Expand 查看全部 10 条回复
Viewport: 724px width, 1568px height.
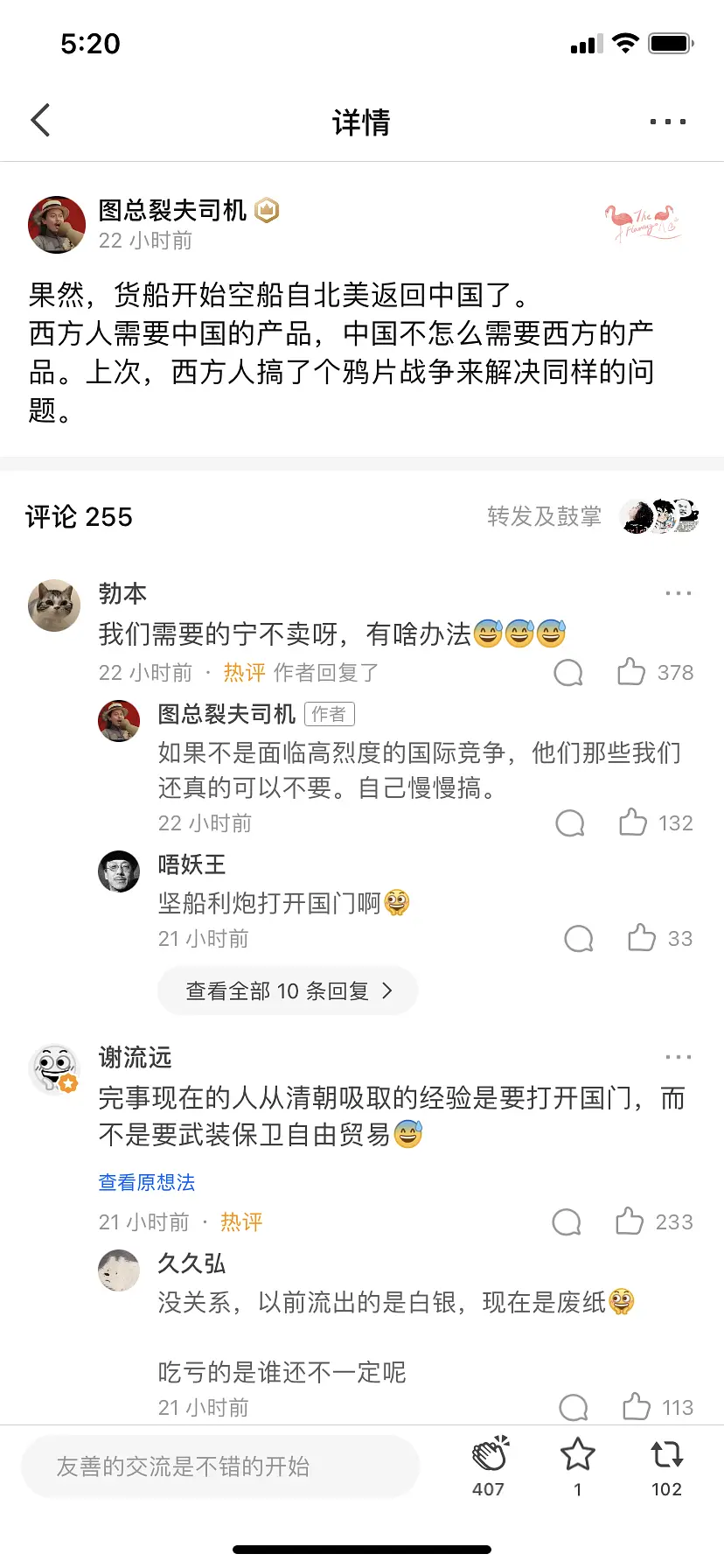click(288, 990)
